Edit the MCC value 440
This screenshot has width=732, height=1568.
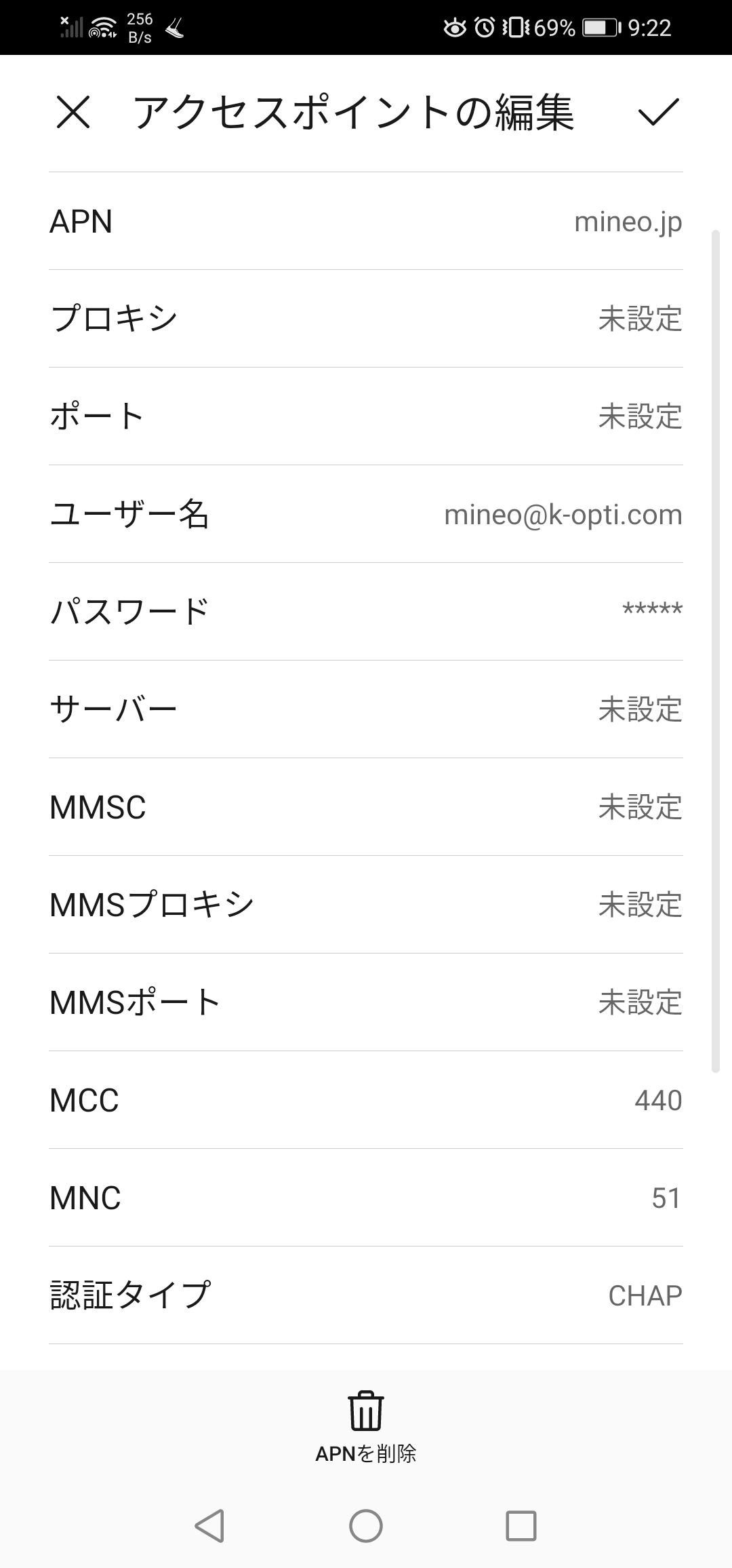pos(366,1100)
